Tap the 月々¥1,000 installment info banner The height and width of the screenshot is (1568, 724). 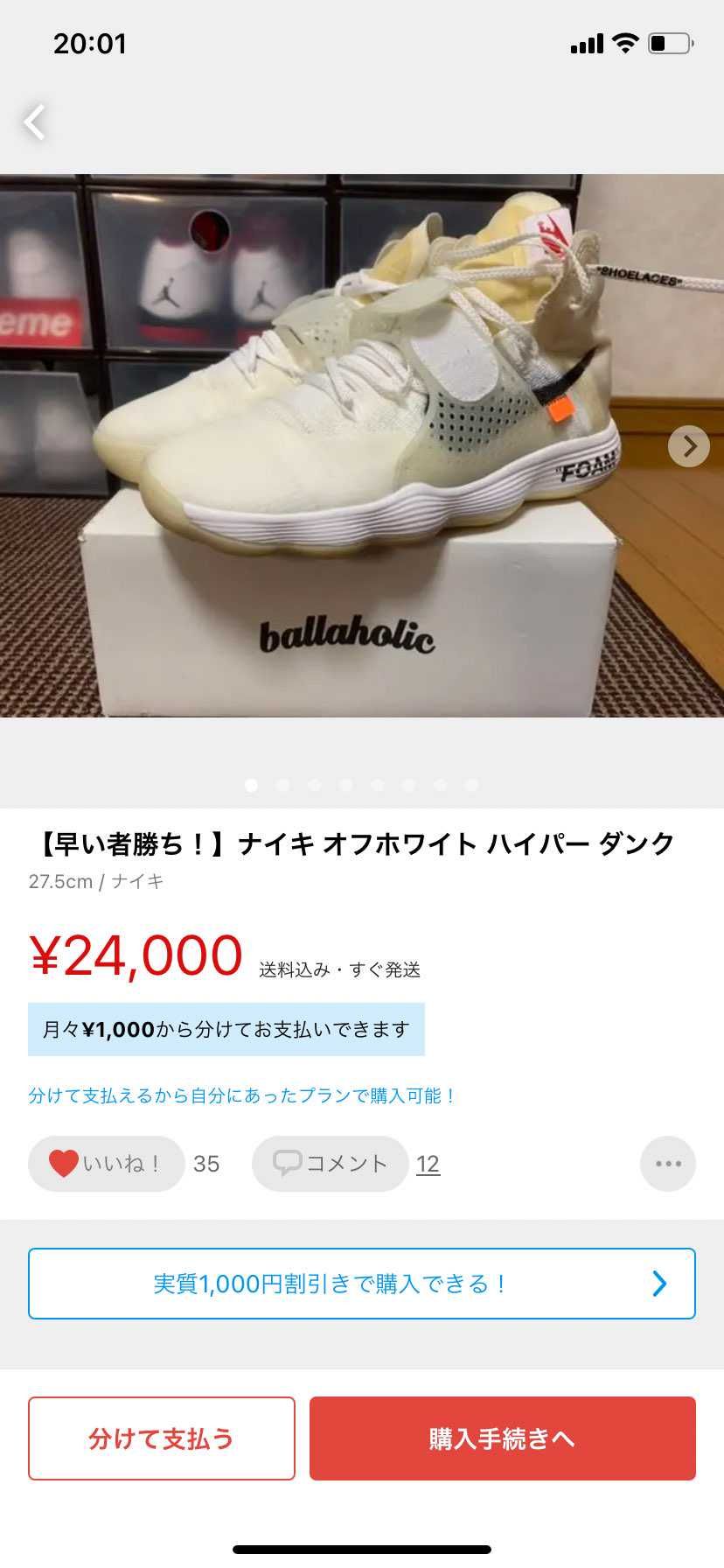[x=226, y=1030]
